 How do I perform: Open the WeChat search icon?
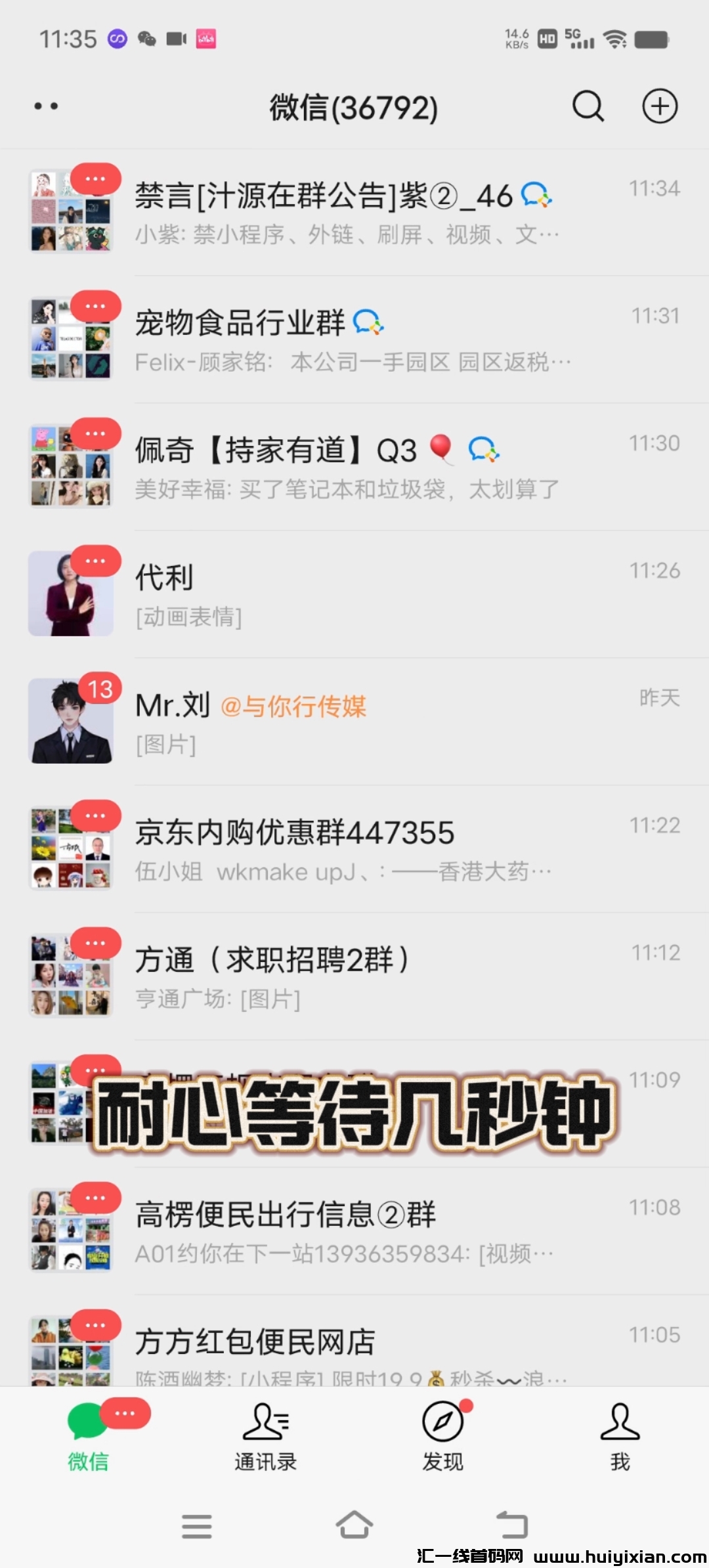[588, 106]
